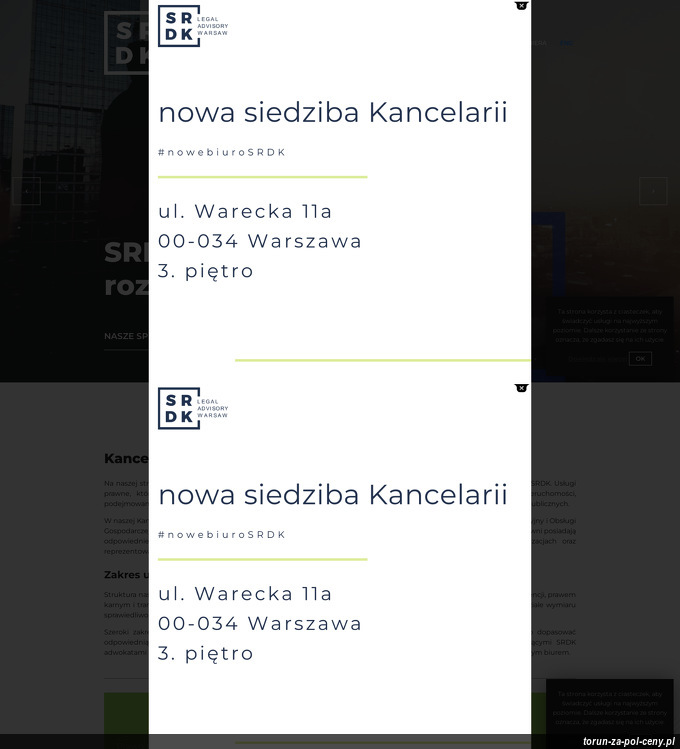Go to the previous hero slide
The width and height of the screenshot is (680, 749).
click(27, 191)
